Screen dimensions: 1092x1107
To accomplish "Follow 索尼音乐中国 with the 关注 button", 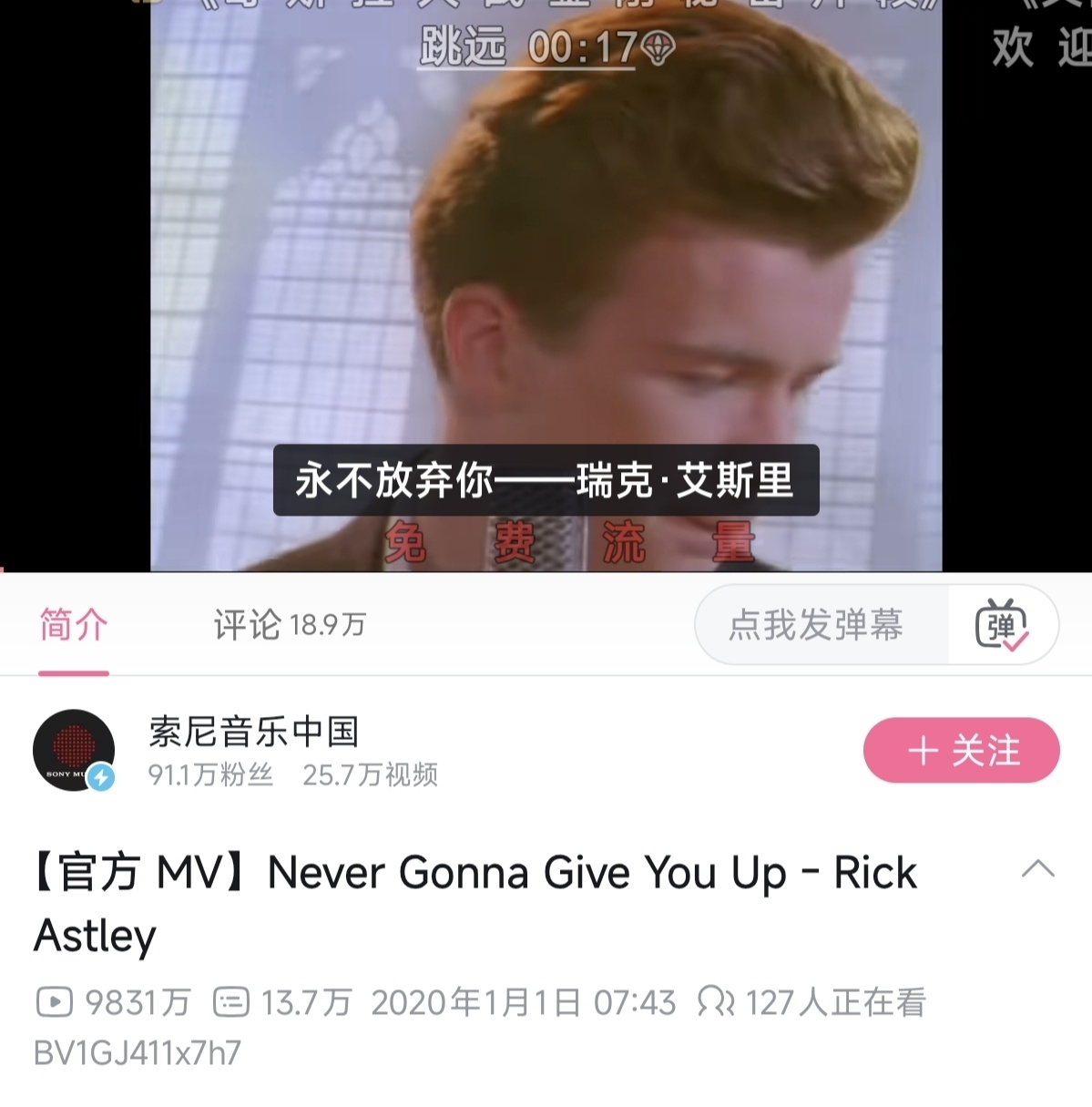I will (x=961, y=751).
